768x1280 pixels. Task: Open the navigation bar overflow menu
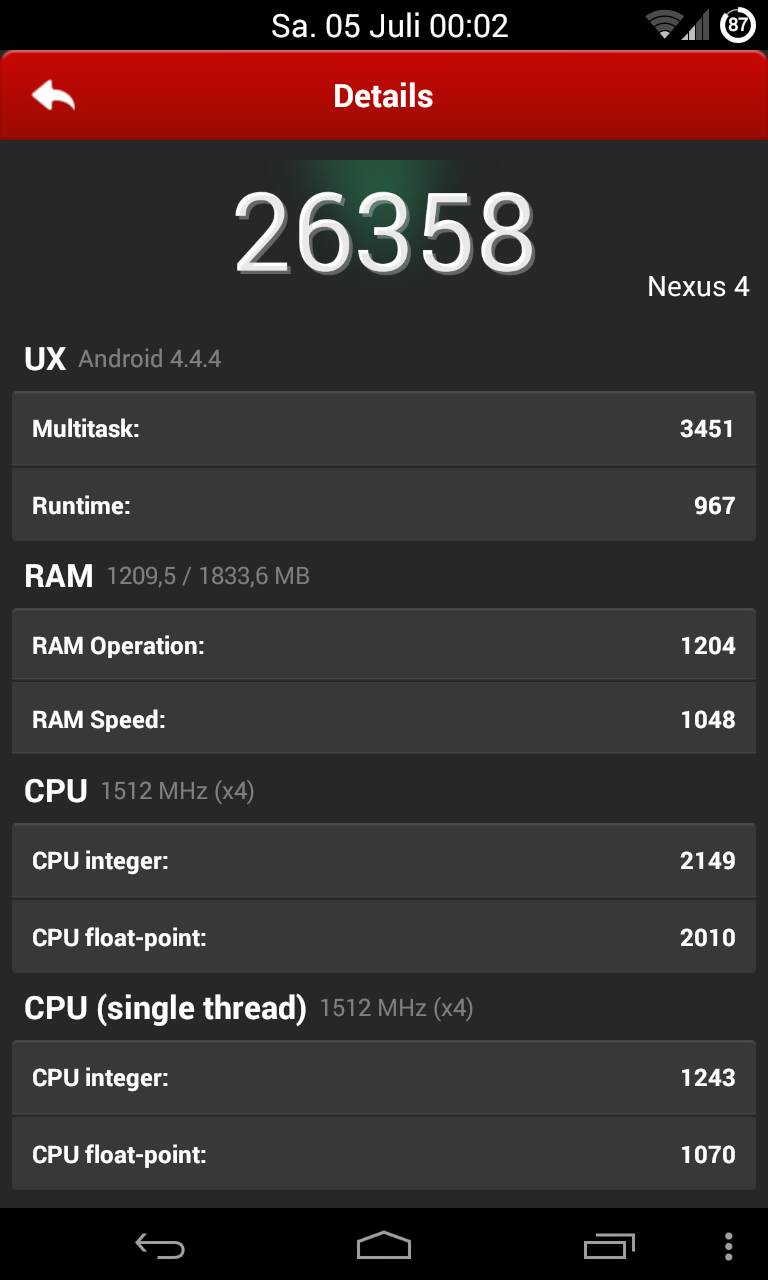(728, 1246)
